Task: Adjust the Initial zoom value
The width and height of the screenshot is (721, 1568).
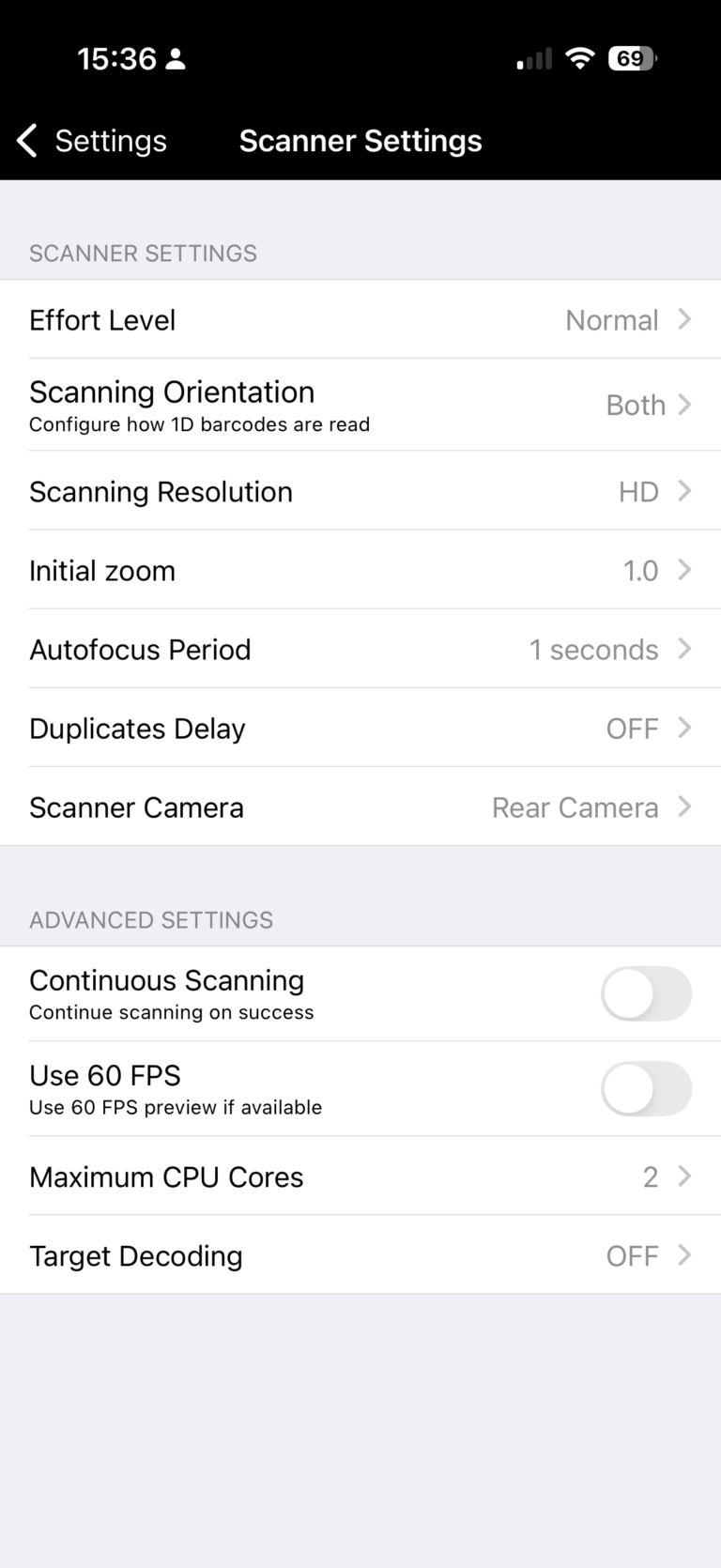Action: coord(360,571)
